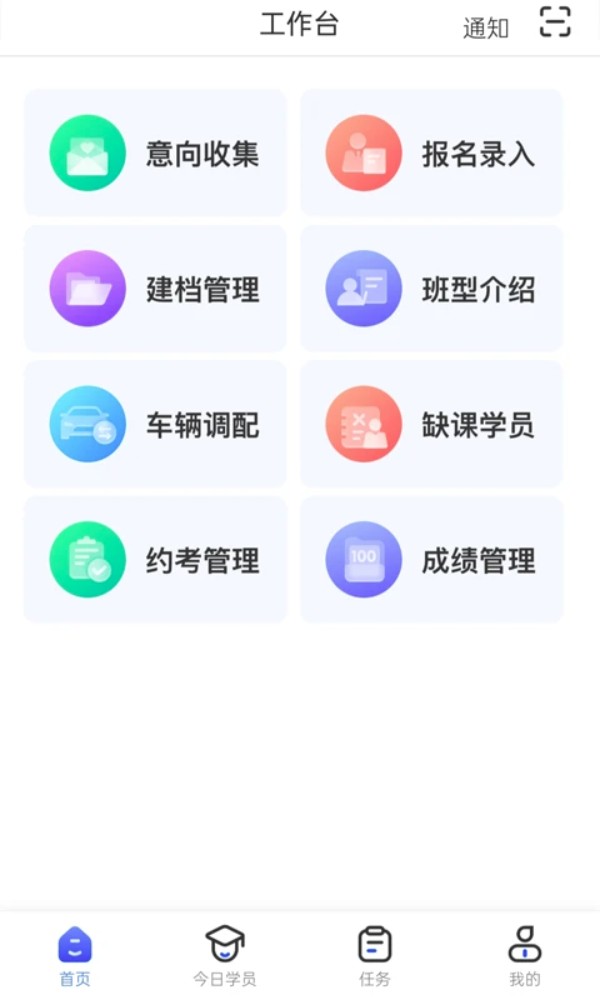600x1000 pixels.
Task: View 班型介绍
Action: [431, 289]
